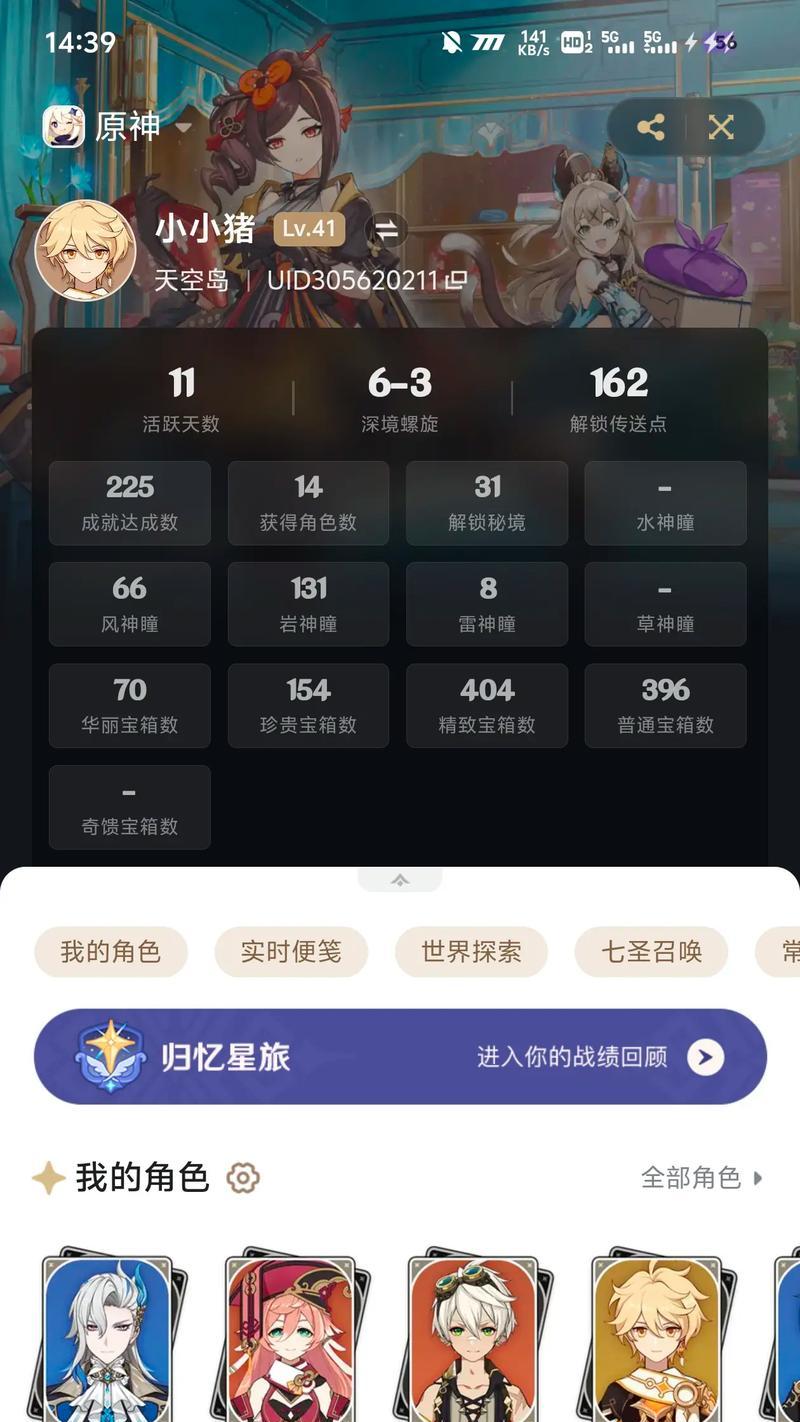Open the pink-haired character card
800x1422 pixels.
[291, 1335]
